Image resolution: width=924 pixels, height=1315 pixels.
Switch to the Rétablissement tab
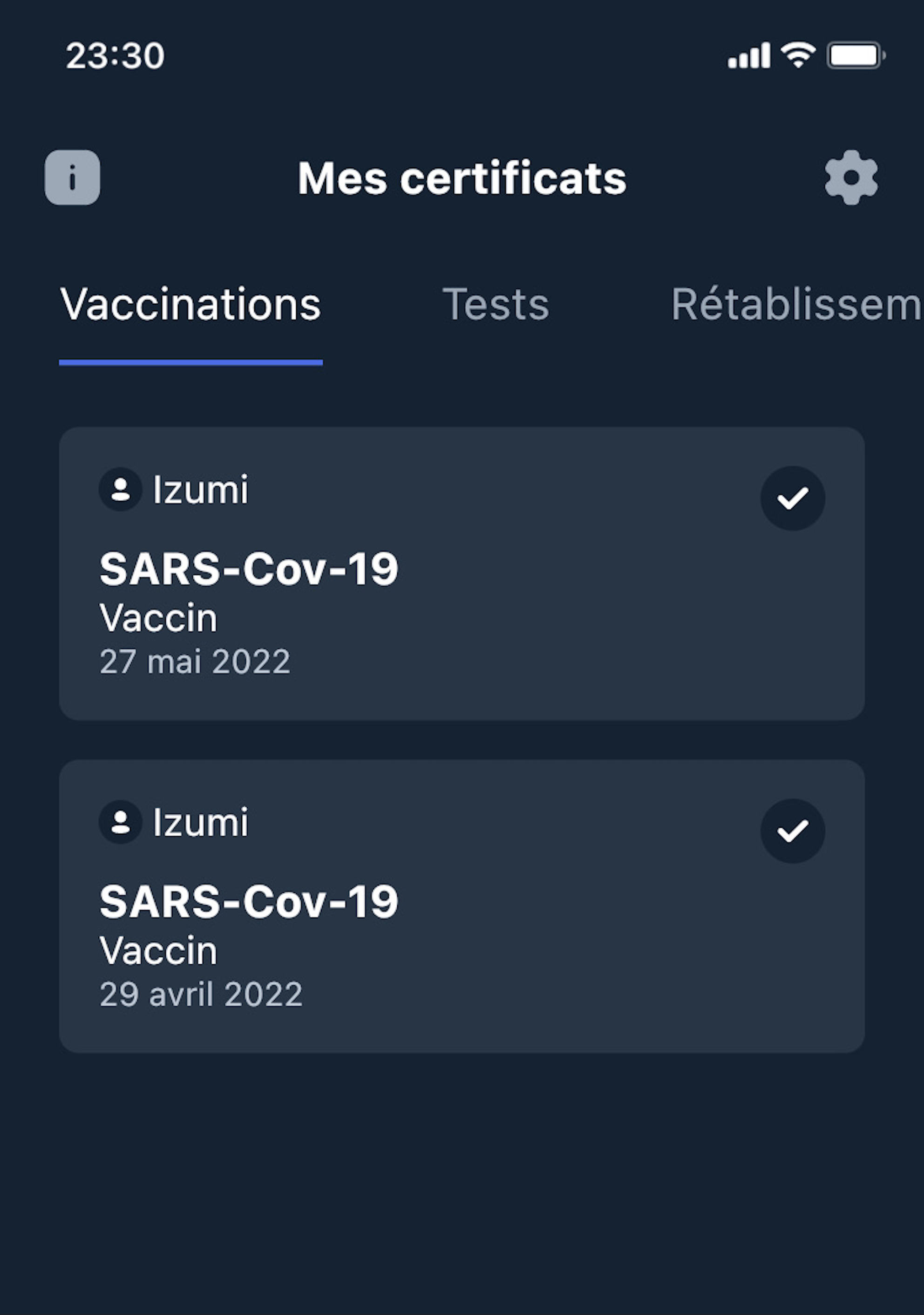pos(796,305)
